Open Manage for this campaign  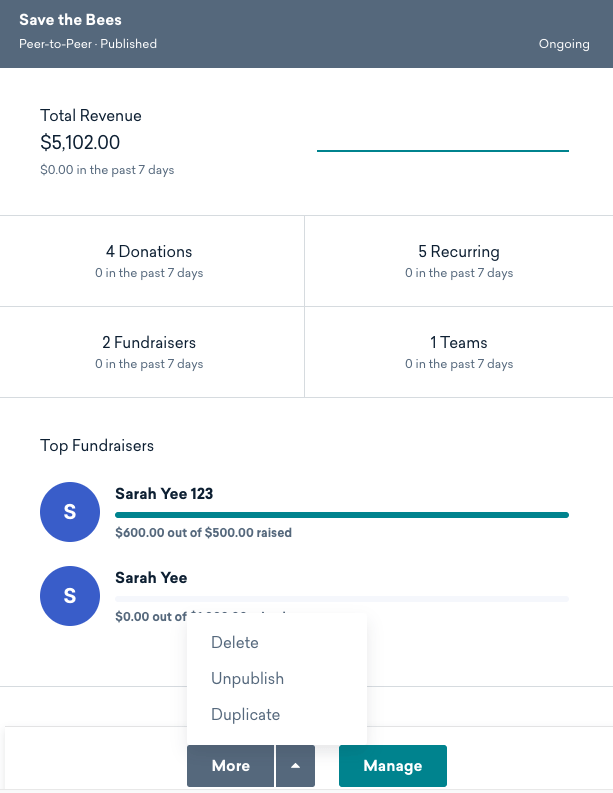coord(392,766)
